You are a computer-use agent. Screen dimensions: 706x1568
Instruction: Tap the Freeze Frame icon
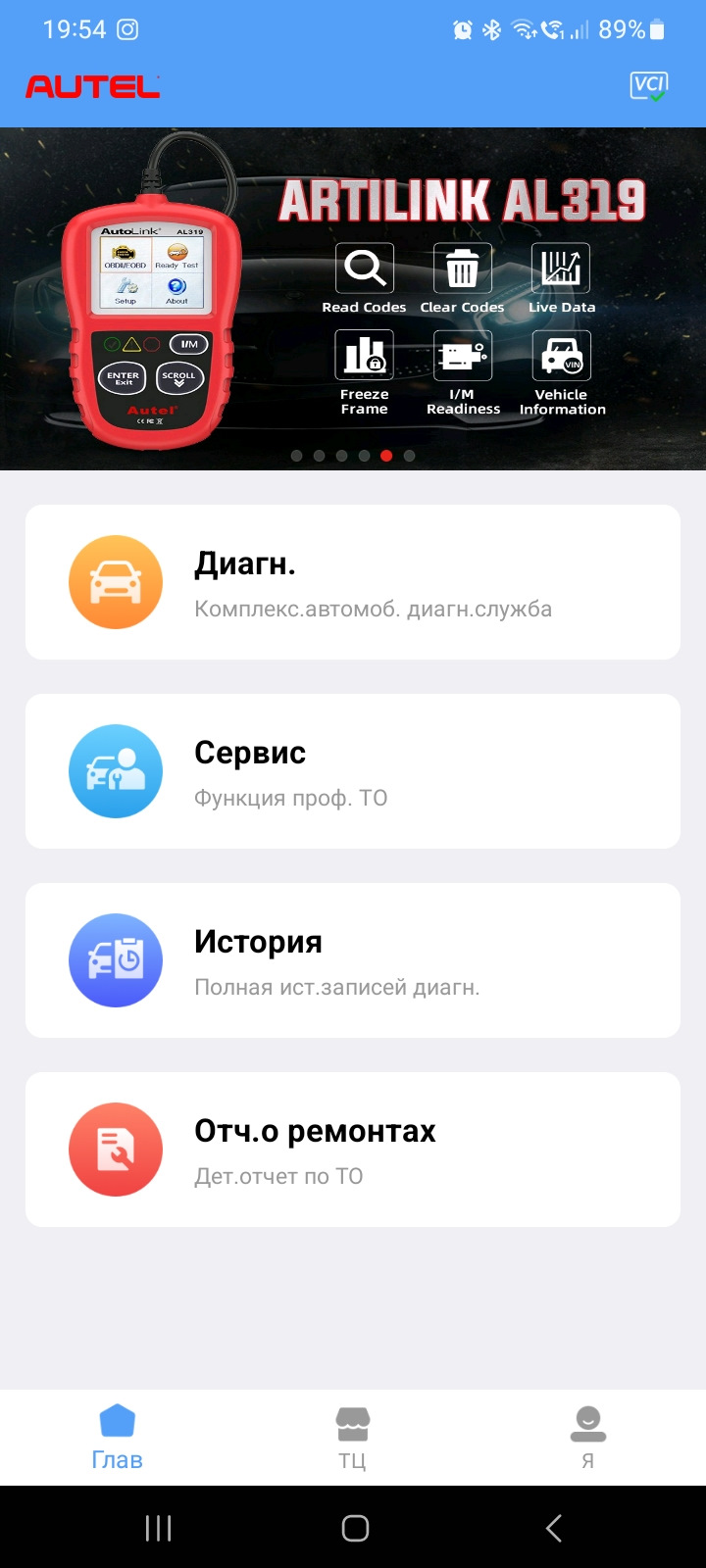[364, 355]
